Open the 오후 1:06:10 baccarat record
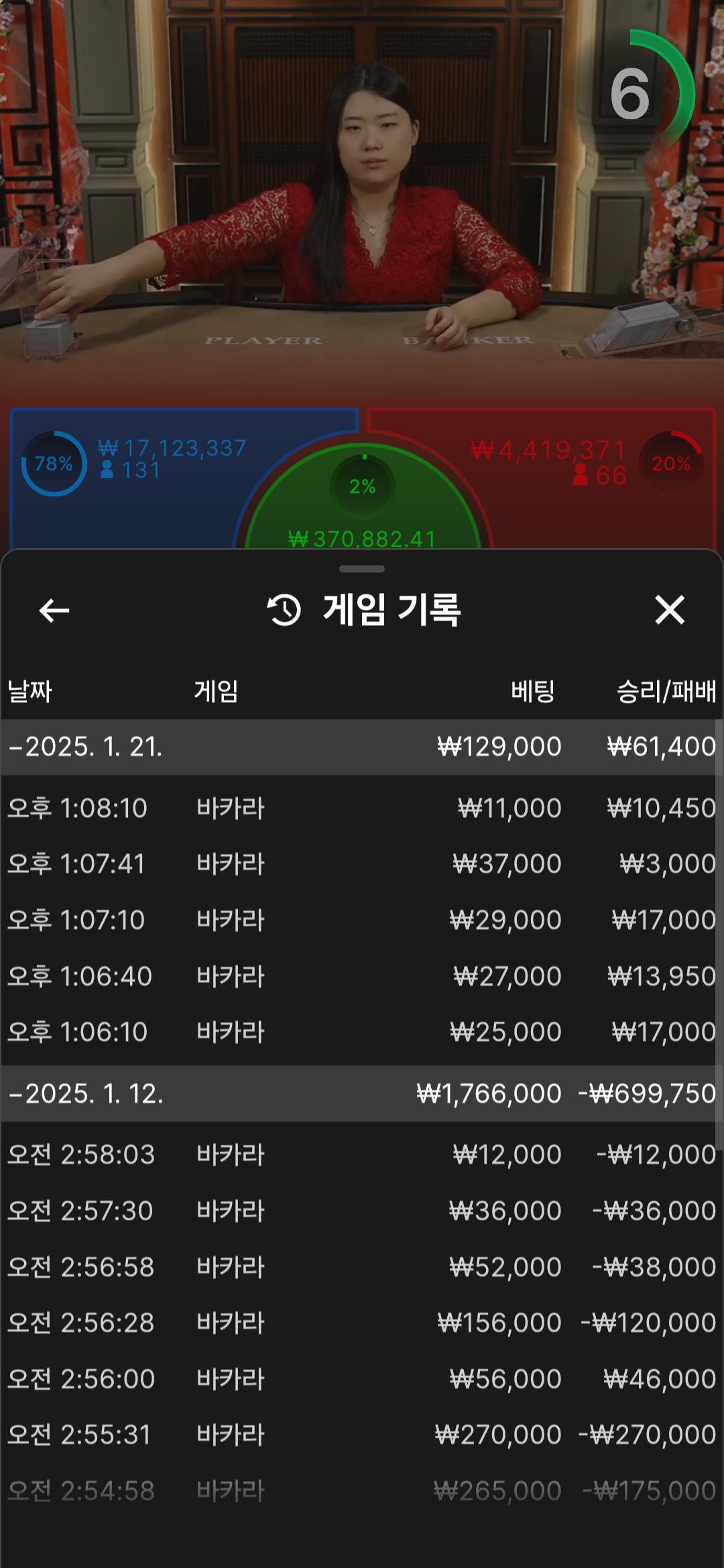 tap(362, 1032)
